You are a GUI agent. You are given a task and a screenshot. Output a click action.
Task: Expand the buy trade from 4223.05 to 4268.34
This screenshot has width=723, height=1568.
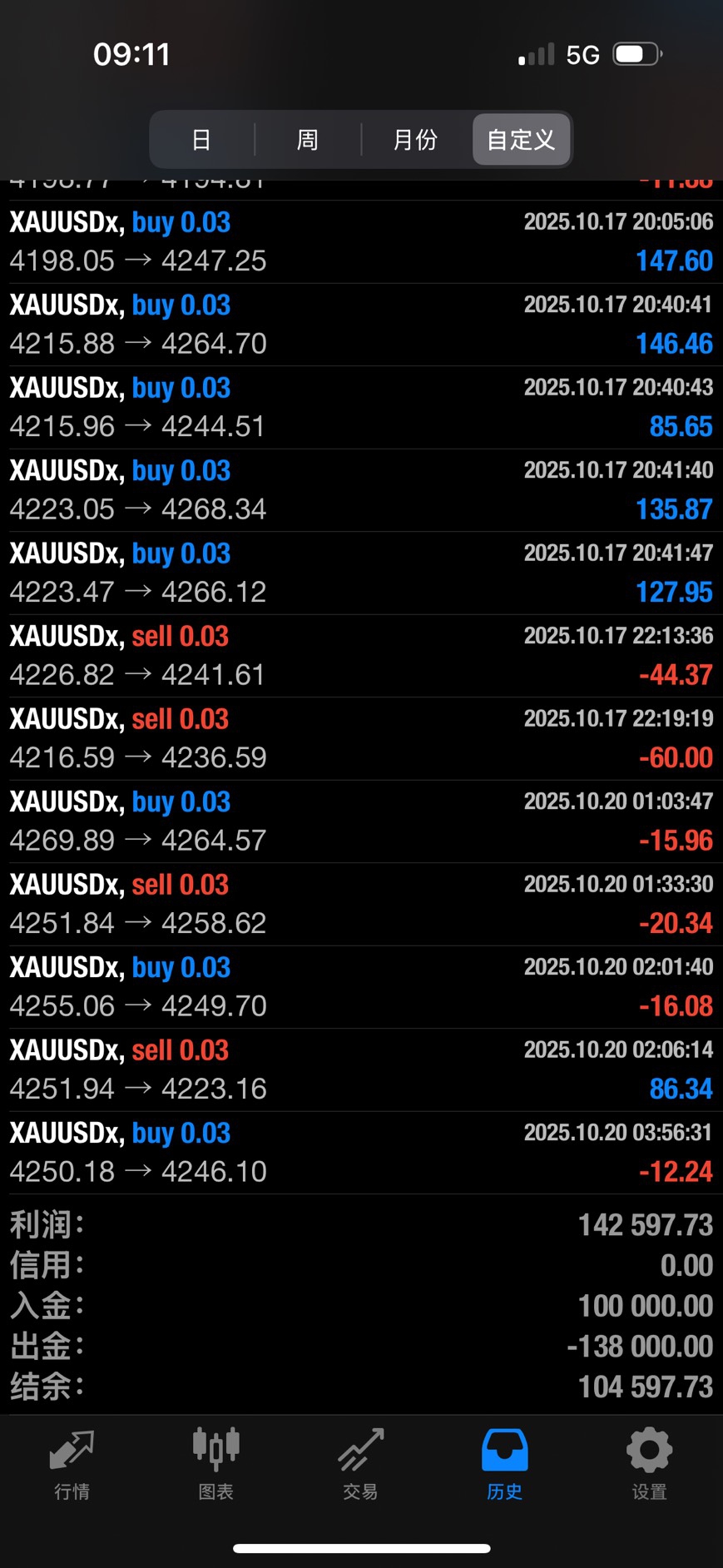click(x=361, y=490)
